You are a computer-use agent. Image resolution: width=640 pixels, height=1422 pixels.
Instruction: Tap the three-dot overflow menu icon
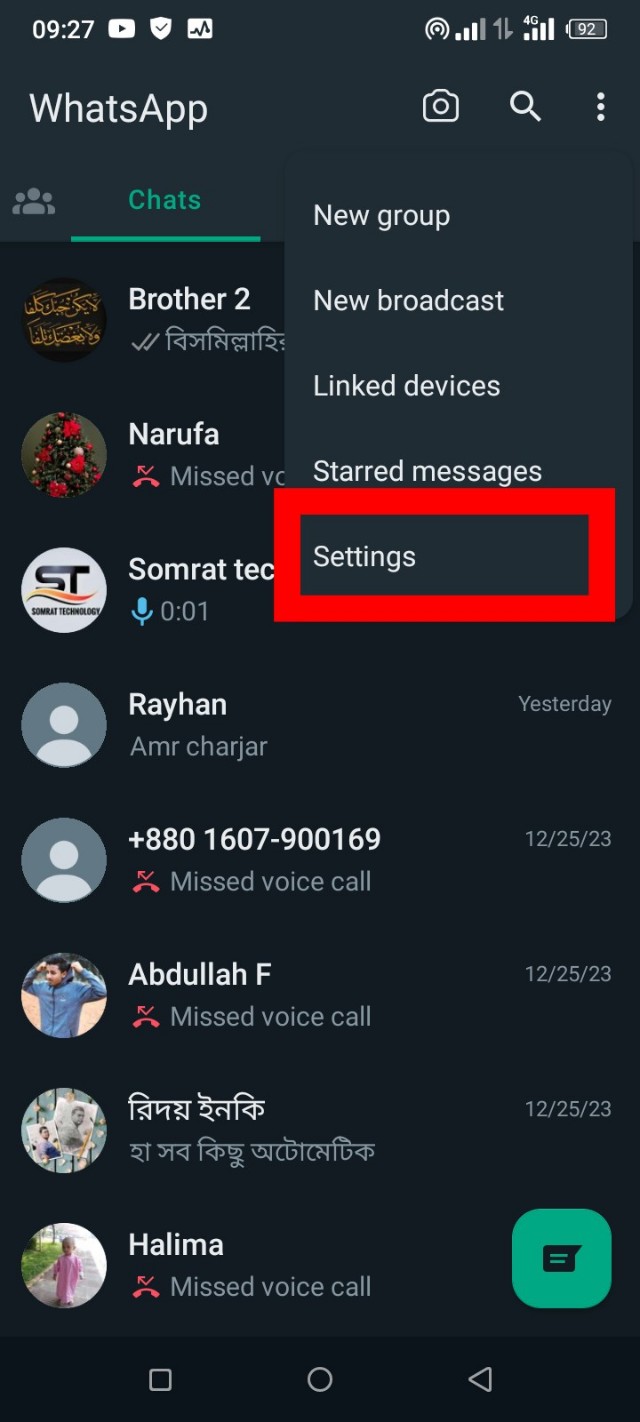pos(600,106)
